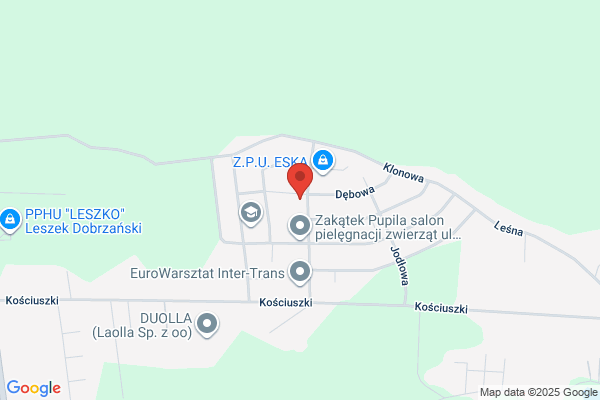Screen dimensions: 600x400
Task: Open the Z.P.U. ESKA shop marker
Action: click(323, 162)
